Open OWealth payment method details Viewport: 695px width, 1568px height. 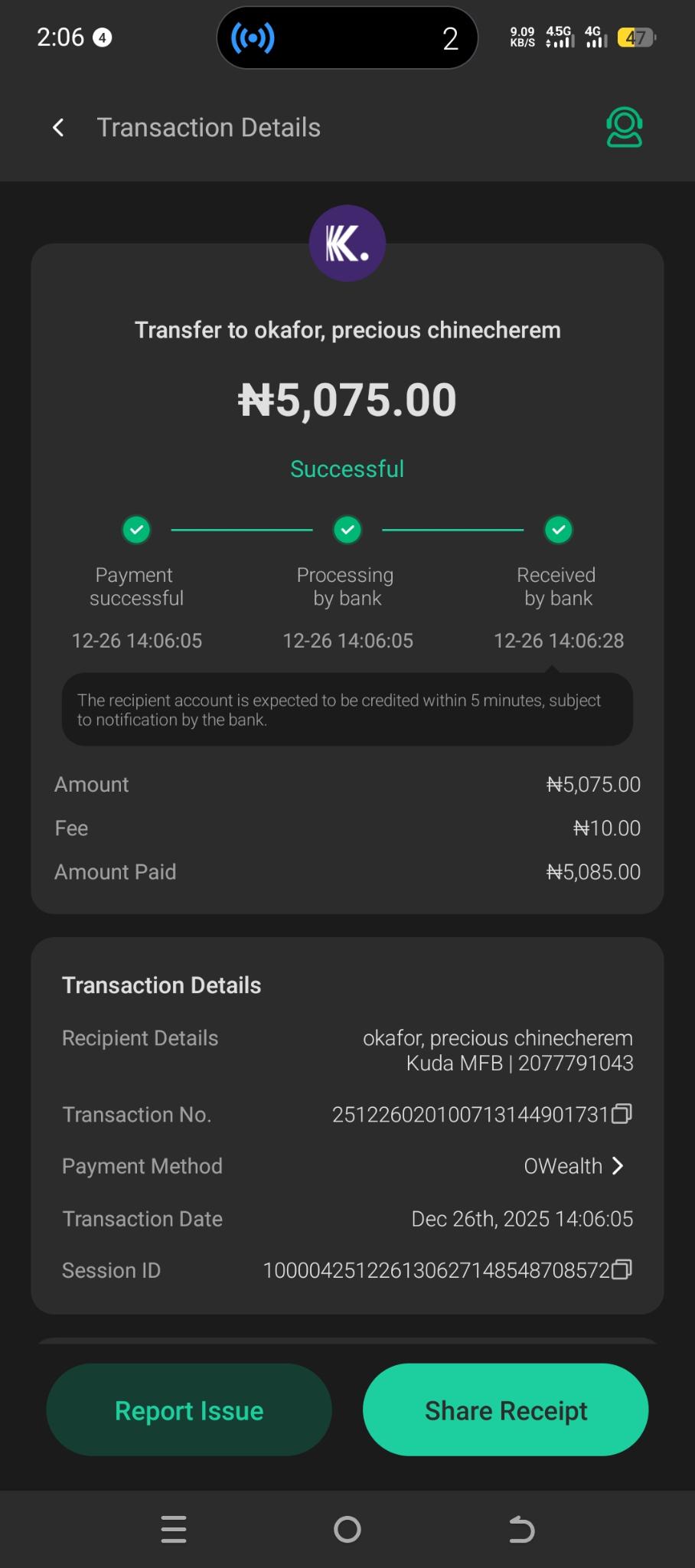(x=574, y=1166)
